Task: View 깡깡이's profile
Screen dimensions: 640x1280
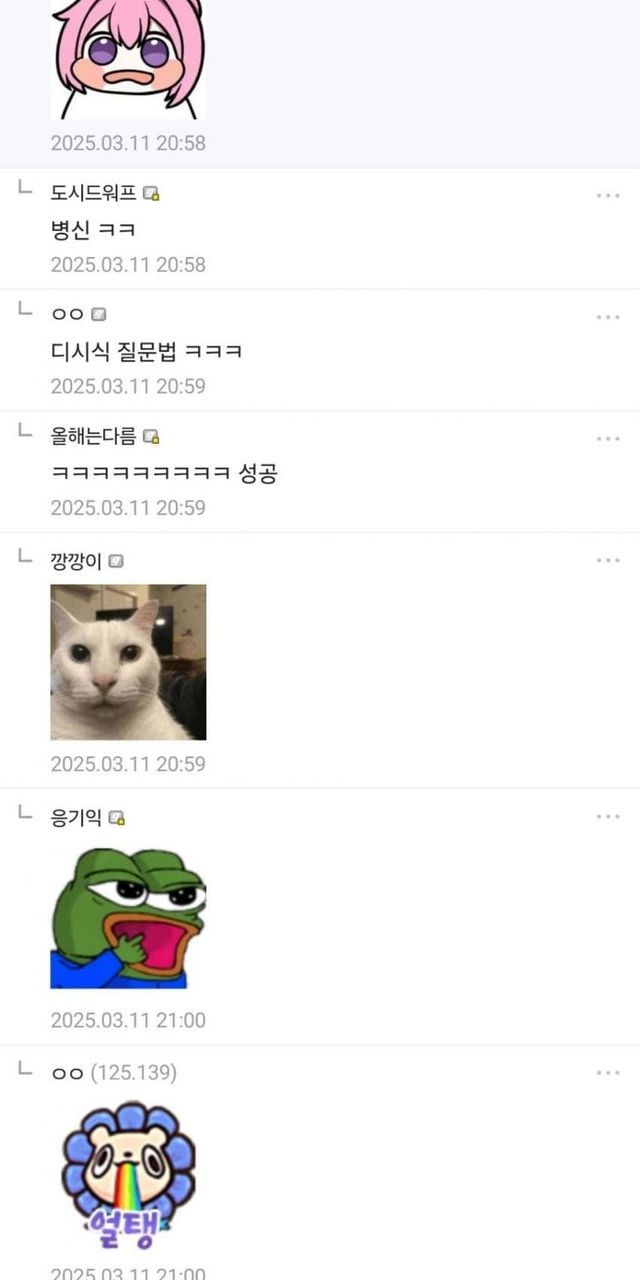Action: [x=77, y=560]
